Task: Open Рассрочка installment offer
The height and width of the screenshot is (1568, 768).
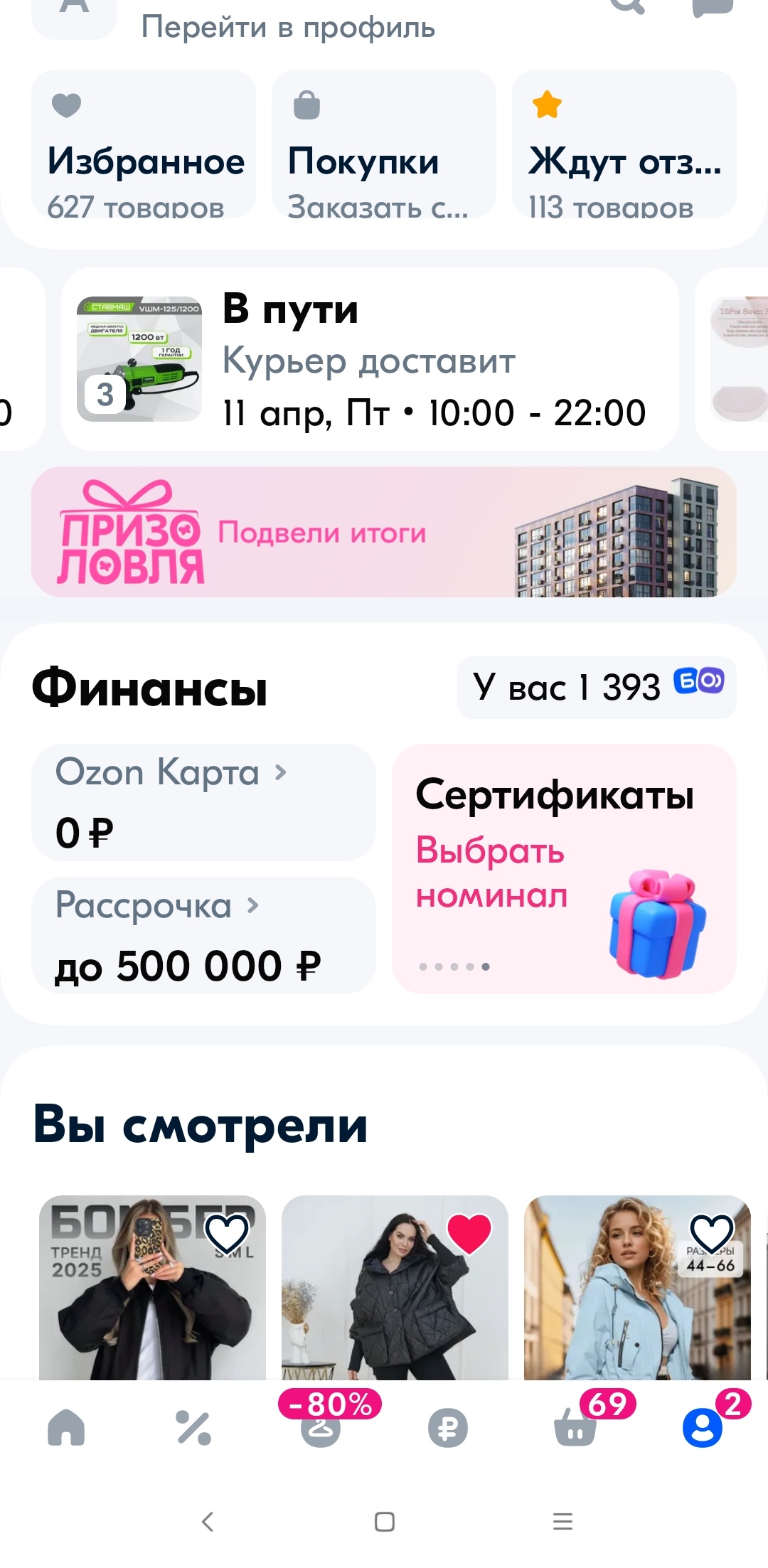Action: coord(203,935)
